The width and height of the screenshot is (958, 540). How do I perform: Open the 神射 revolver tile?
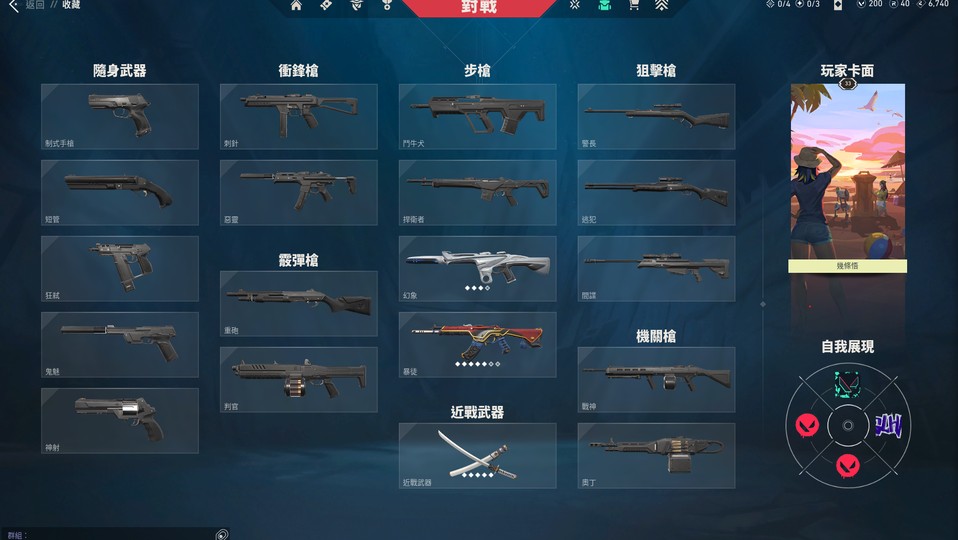(x=120, y=420)
